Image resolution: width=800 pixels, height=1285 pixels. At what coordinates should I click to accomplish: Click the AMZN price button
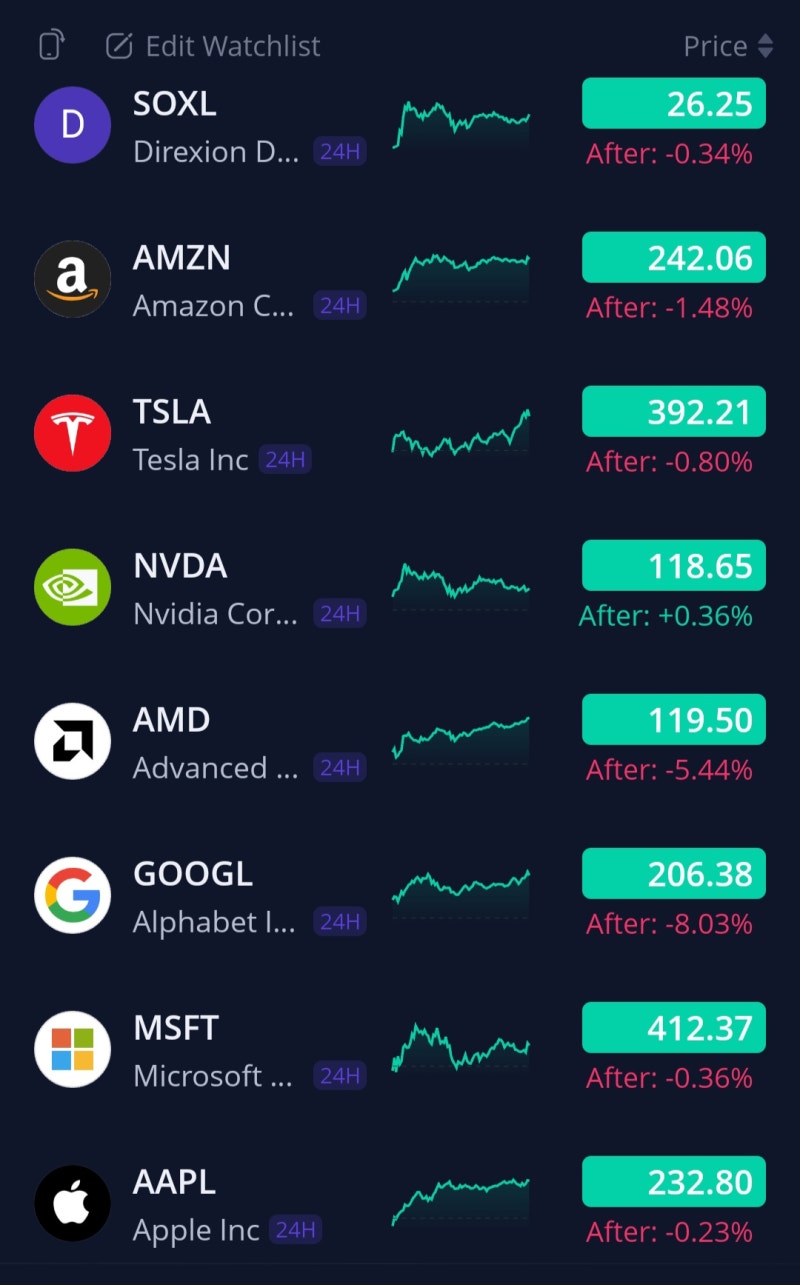point(673,257)
